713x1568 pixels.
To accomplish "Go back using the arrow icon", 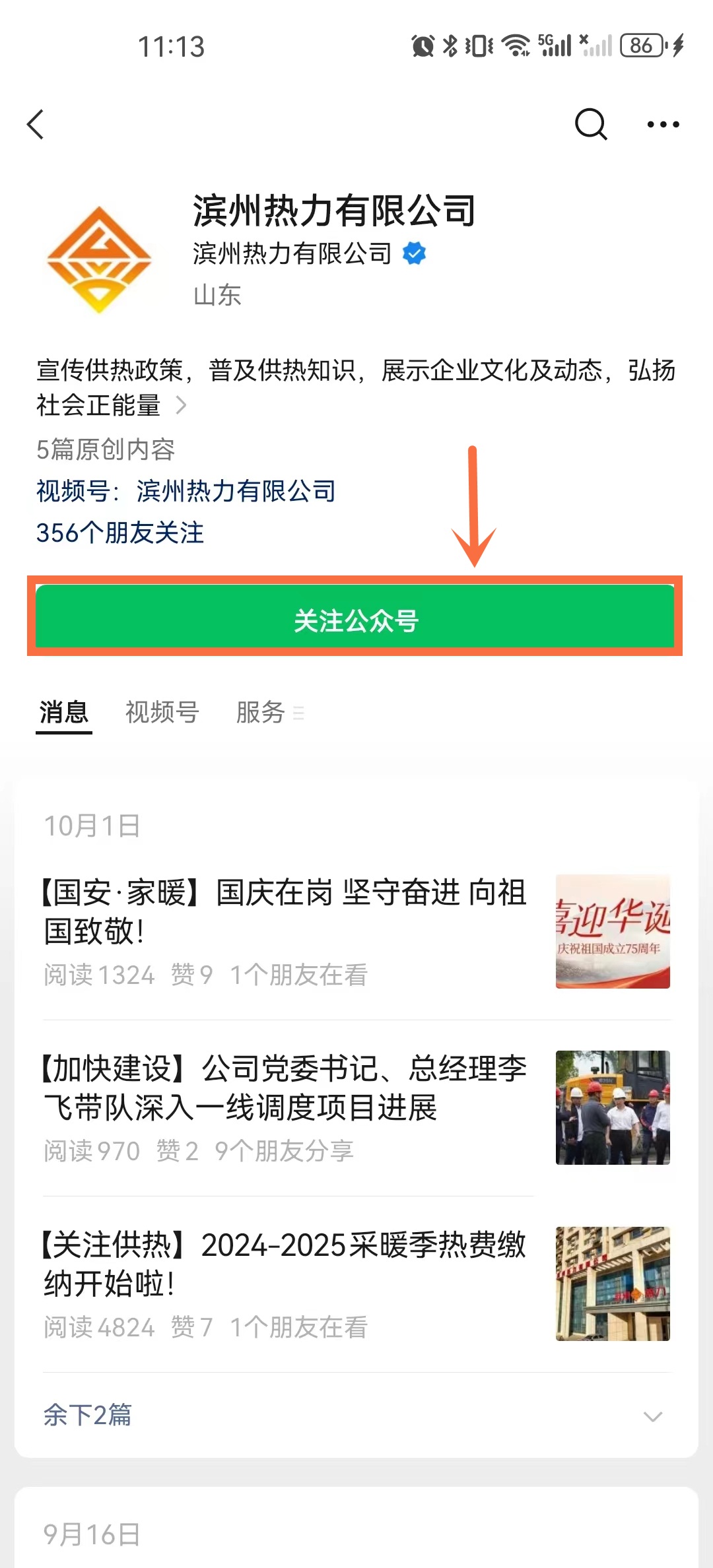I will point(36,124).
